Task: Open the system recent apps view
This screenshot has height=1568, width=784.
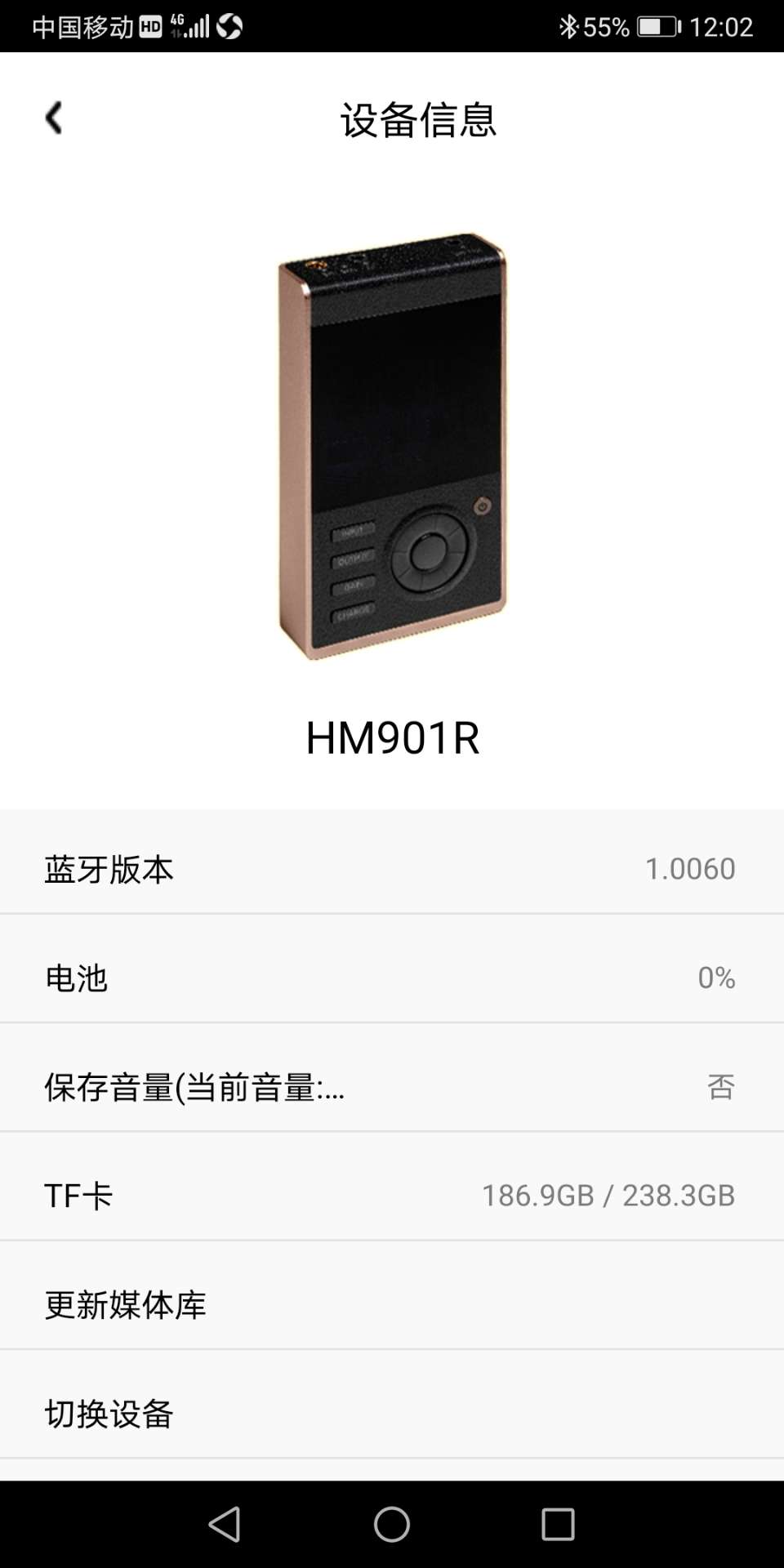Action: tap(558, 1524)
